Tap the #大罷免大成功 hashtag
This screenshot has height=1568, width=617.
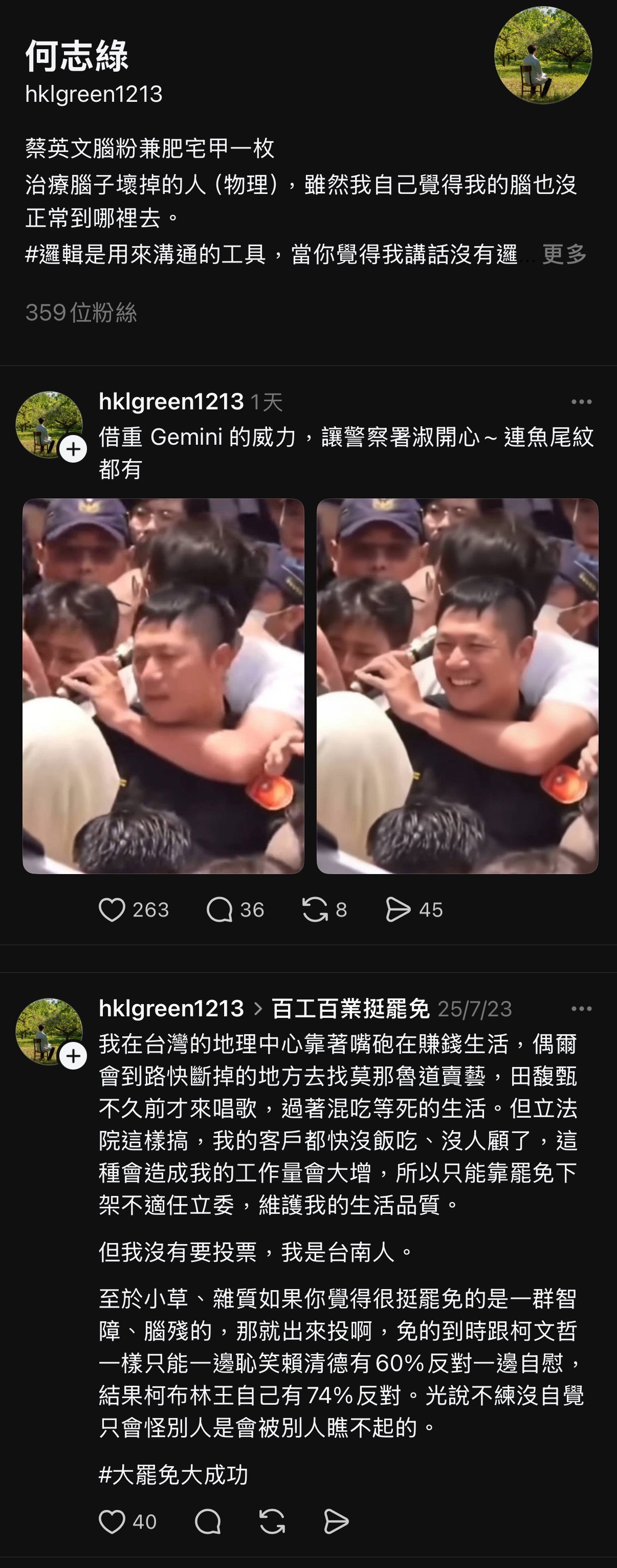point(173,1475)
